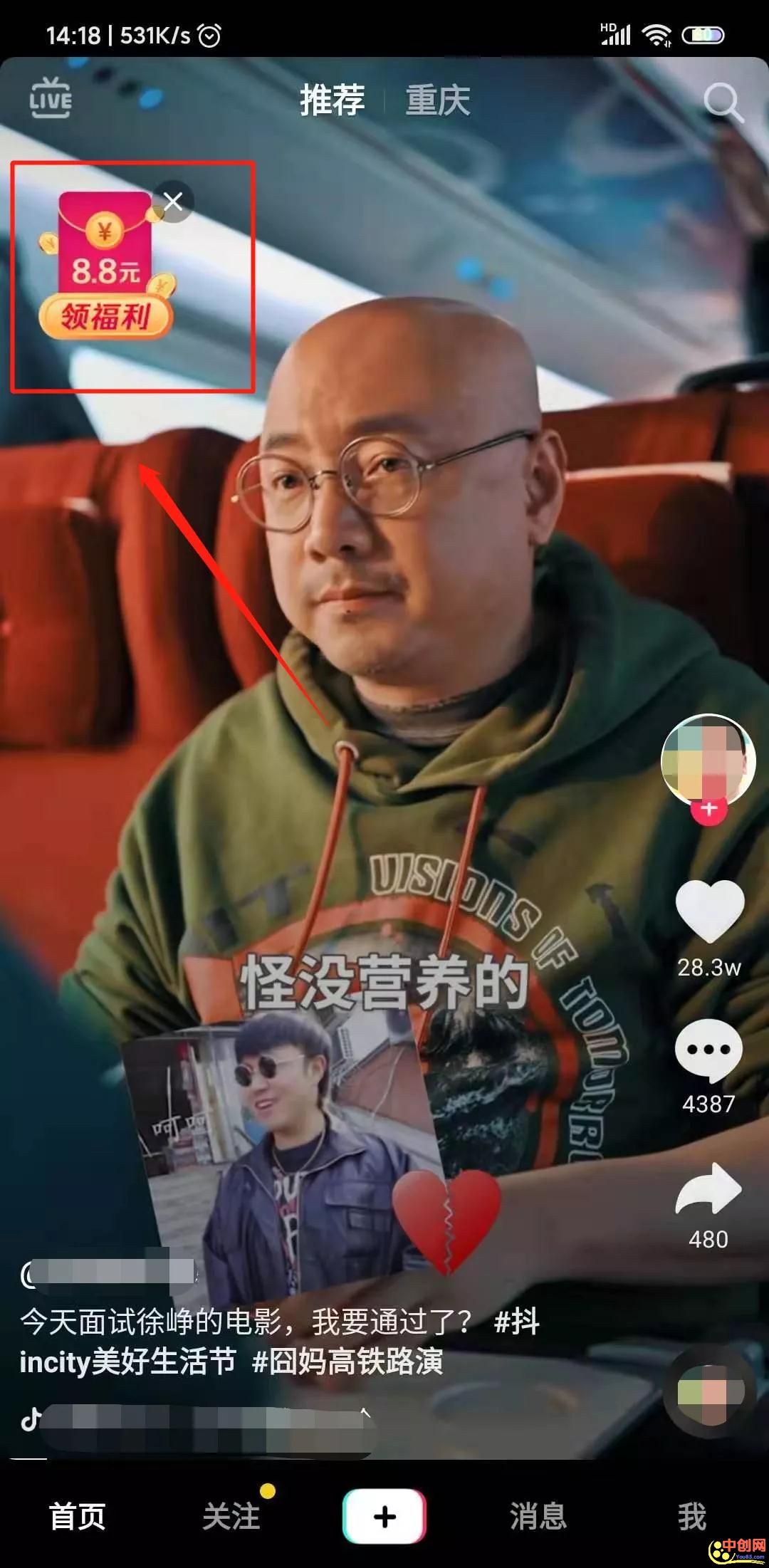Like this video with the heart
The height and width of the screenshot is (1568, 769).
coord(709,911)
